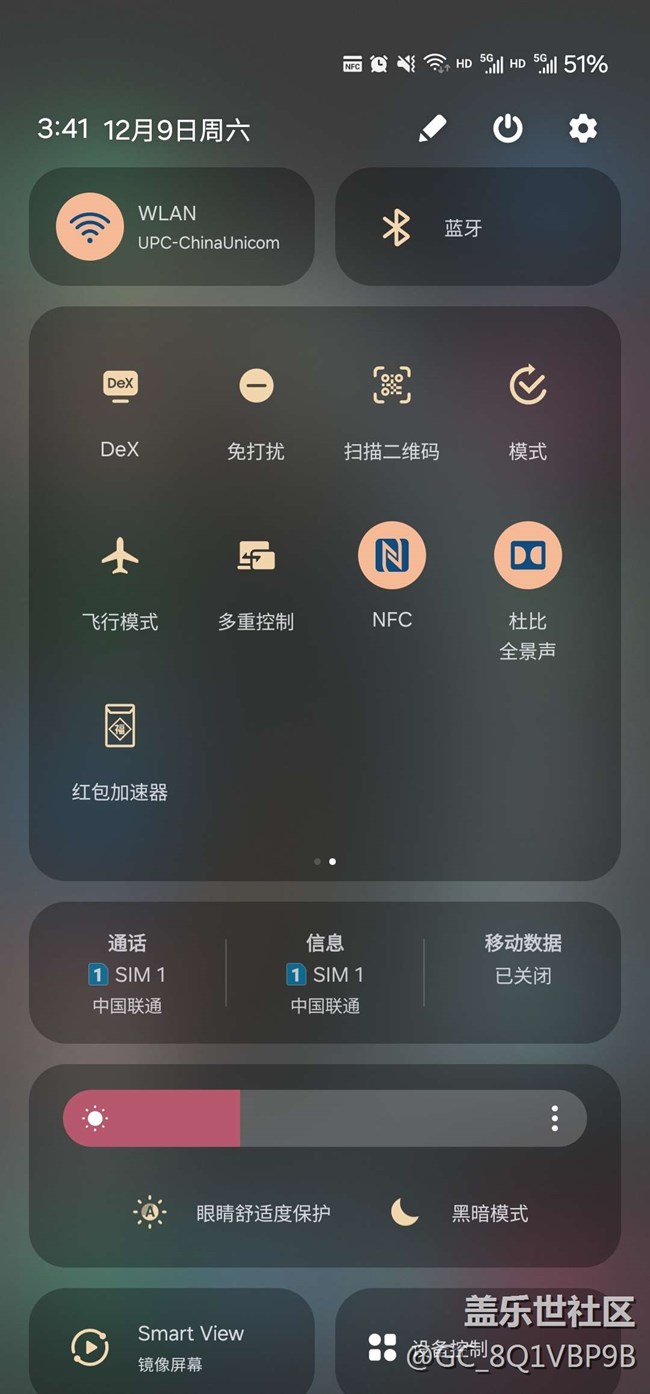Enable Multi control (多重控制)

(x=256, y=556)
